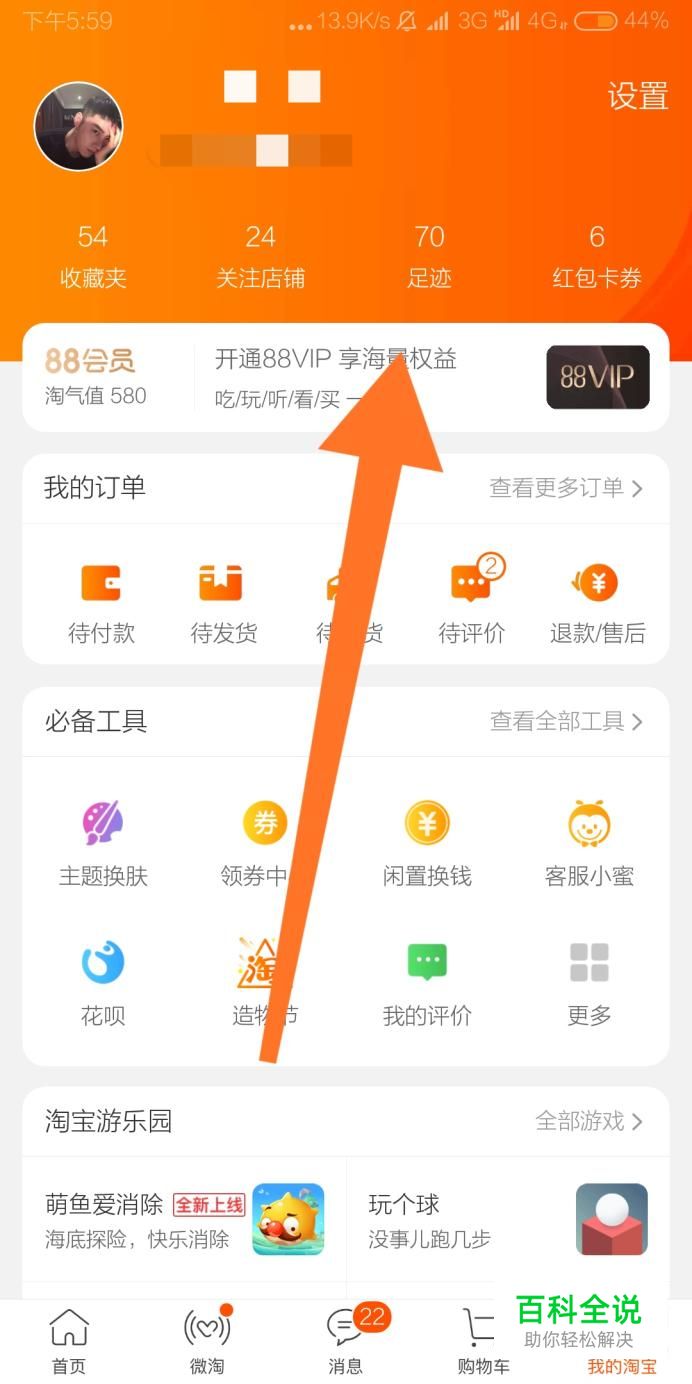View 待付款 orders
Screen dimensions: 692x1384
point(101,603)
